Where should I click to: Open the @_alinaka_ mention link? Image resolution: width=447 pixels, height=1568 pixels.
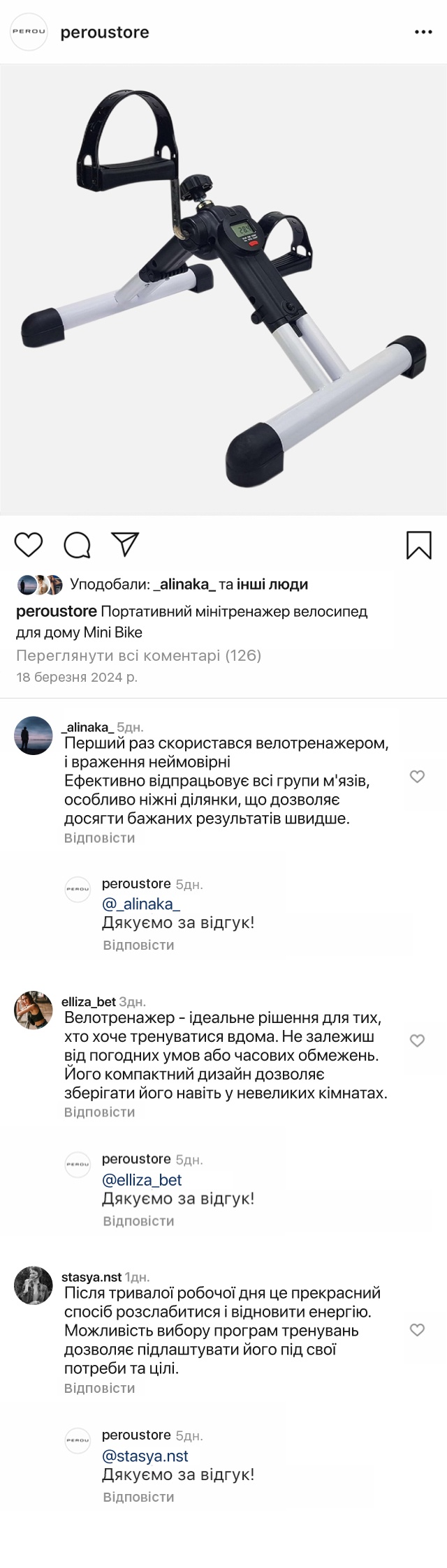(141, 904)
